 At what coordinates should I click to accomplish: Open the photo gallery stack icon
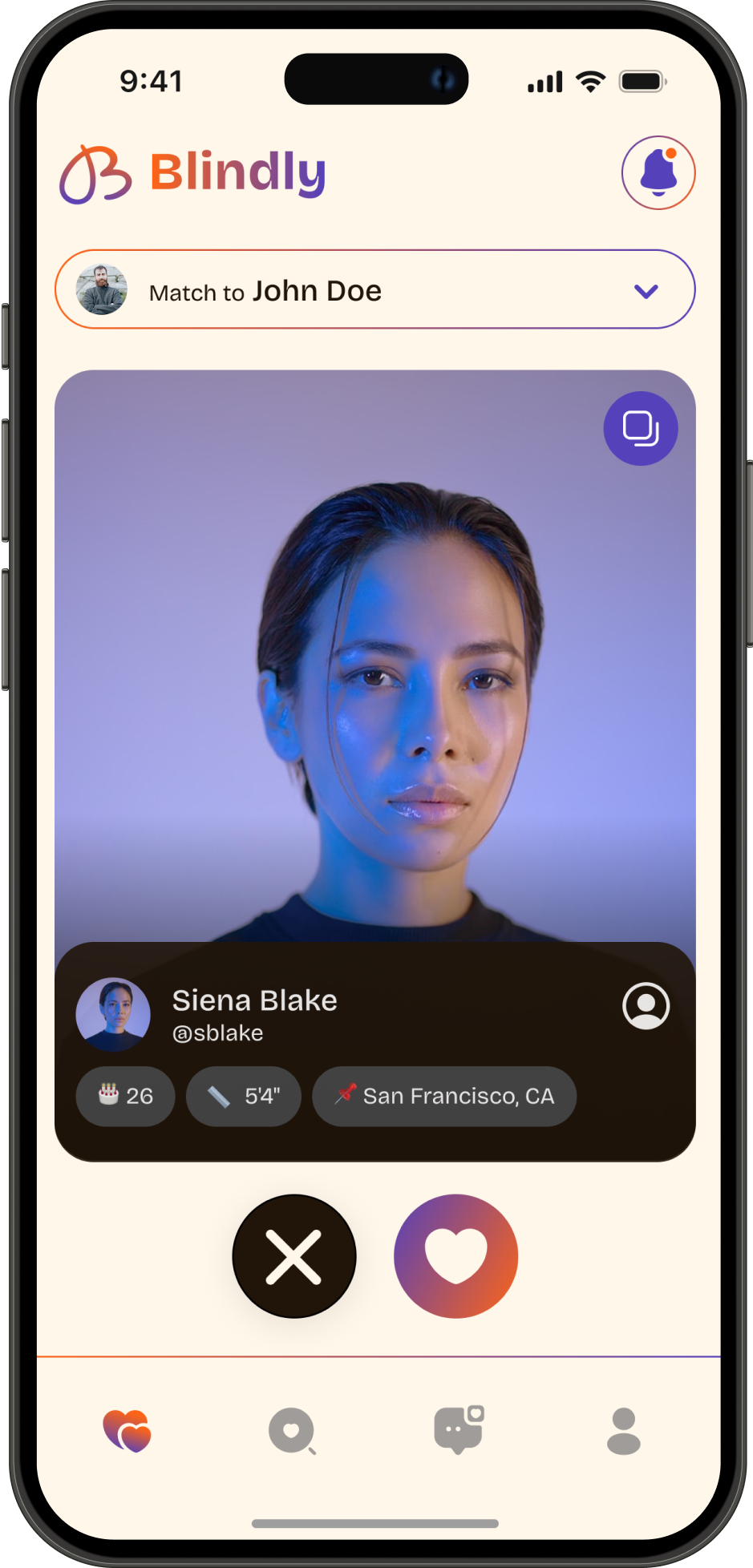pos(640,428)
